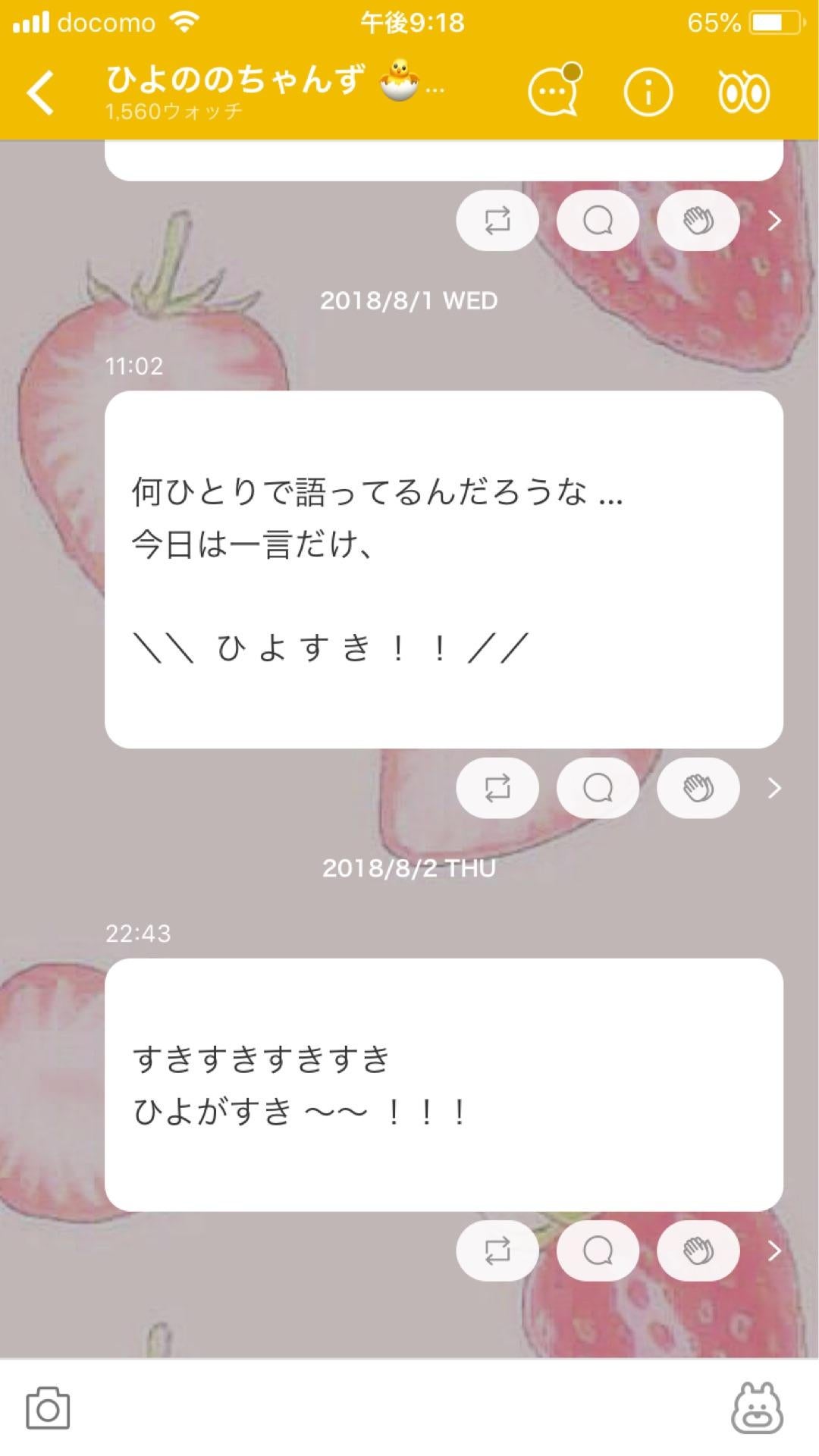Comment on the 22:43 post
The width and height of the screenshot is (819, 1456).
tap(598, 1250)
